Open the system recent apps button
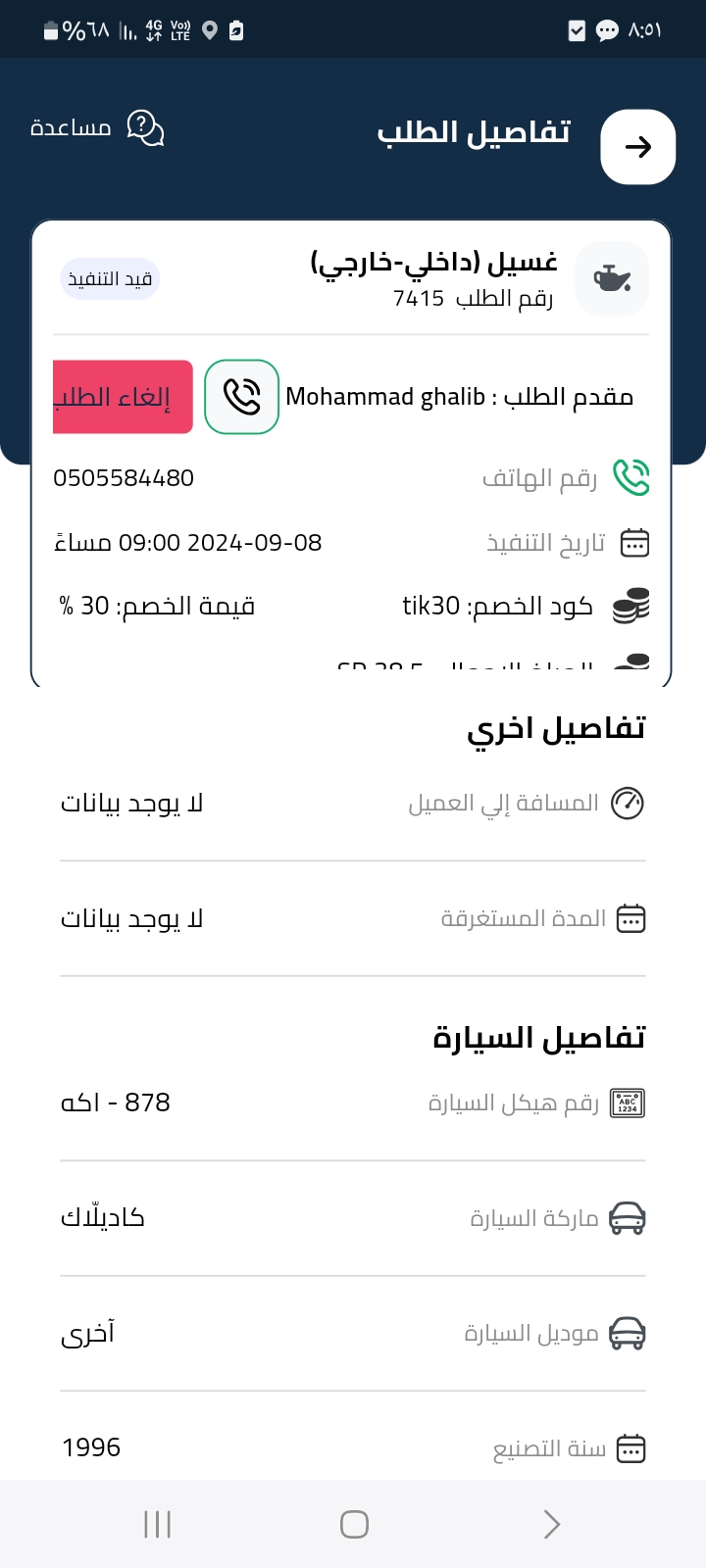Image resolution: width=706 pixels, height=1568 pixels. (x=157, y=1524)
